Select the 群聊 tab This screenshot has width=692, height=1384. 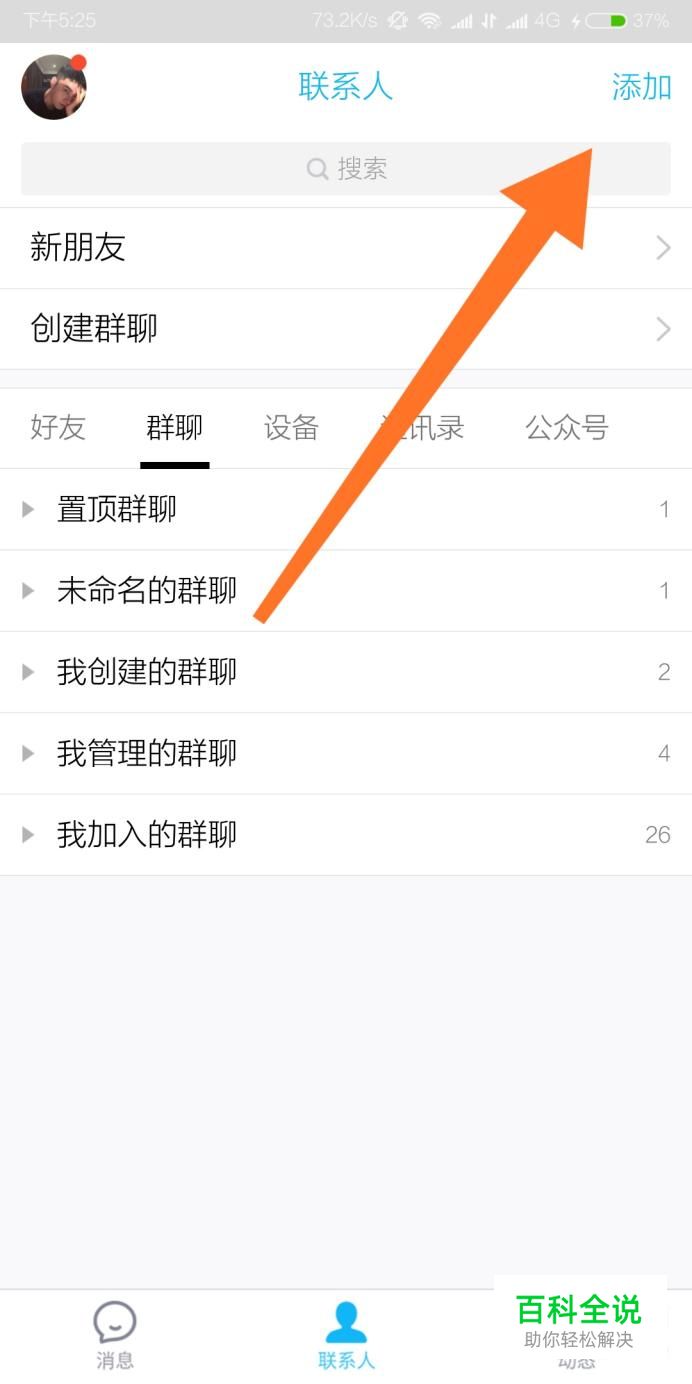175,428
